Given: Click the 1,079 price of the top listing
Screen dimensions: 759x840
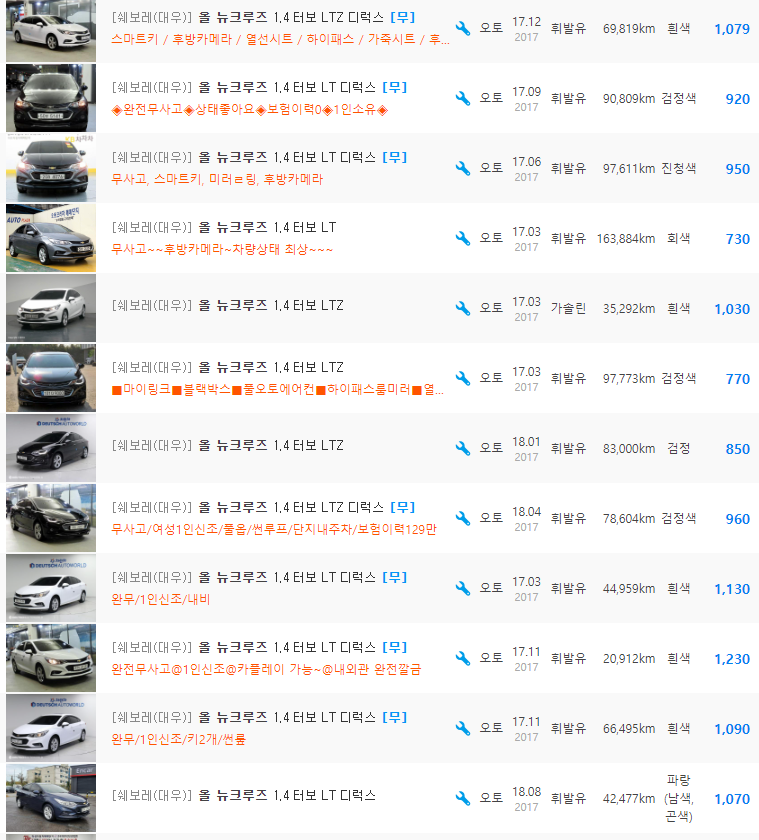Looking at the screenshot, I should 731,29.
